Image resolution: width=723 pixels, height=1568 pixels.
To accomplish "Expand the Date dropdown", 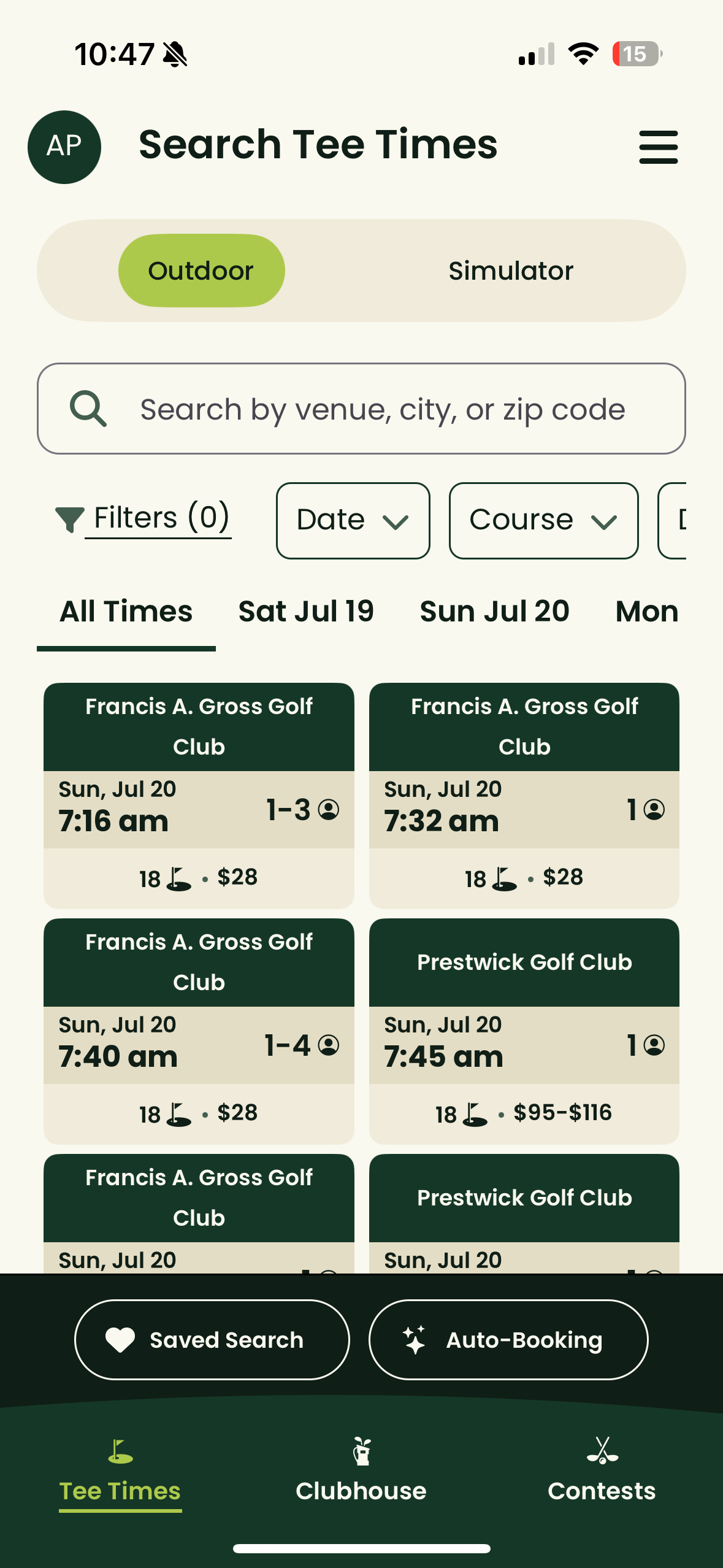I will (353, 521).
